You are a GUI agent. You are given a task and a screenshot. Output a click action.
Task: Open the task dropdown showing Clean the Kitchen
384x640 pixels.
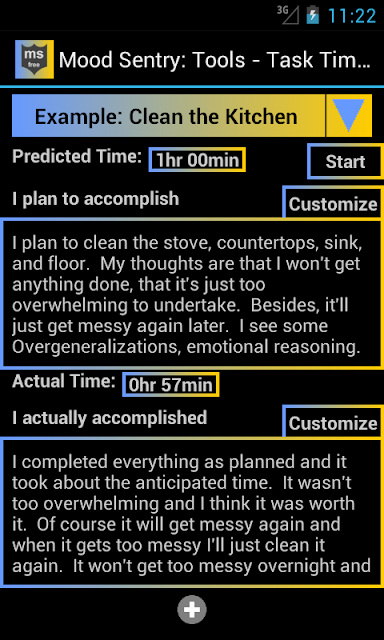click(192, 116)
